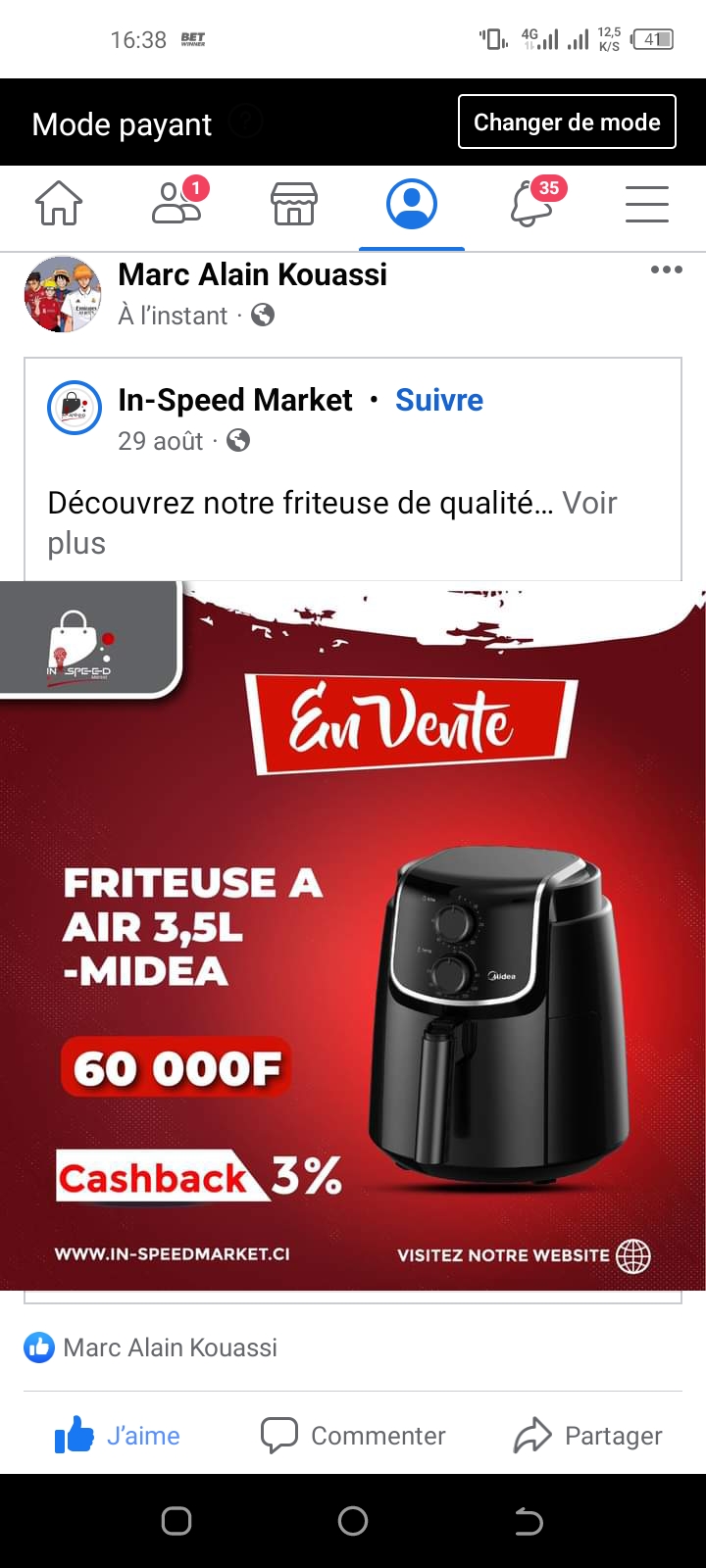Open the fryer advertisement image
This screenshot has width=706, height=1568.
click(x=353, y=936)
